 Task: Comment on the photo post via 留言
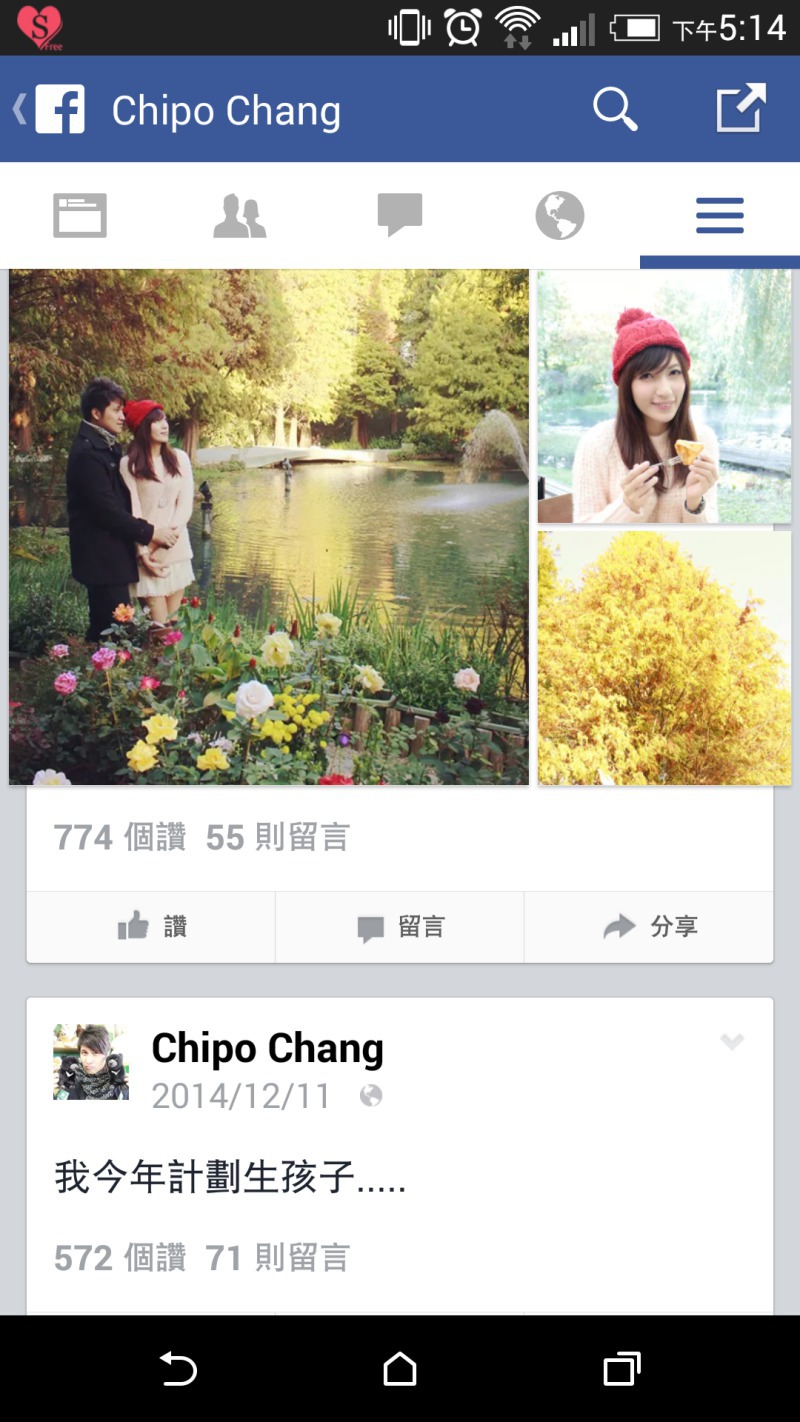[400, 927]
